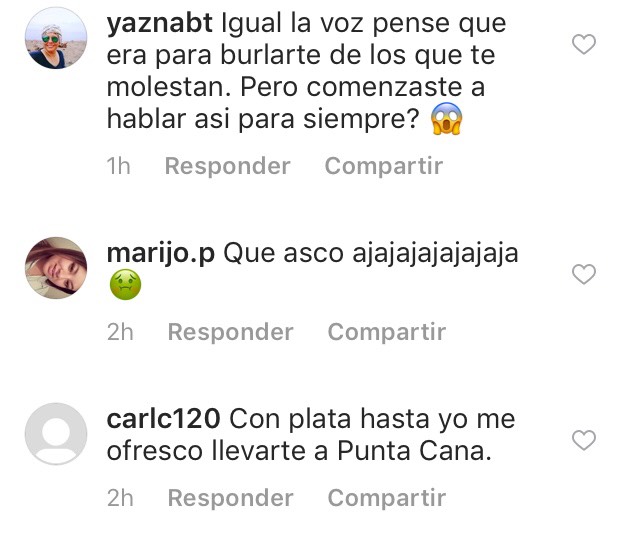Like yaznabt's comment

[583, 44]
